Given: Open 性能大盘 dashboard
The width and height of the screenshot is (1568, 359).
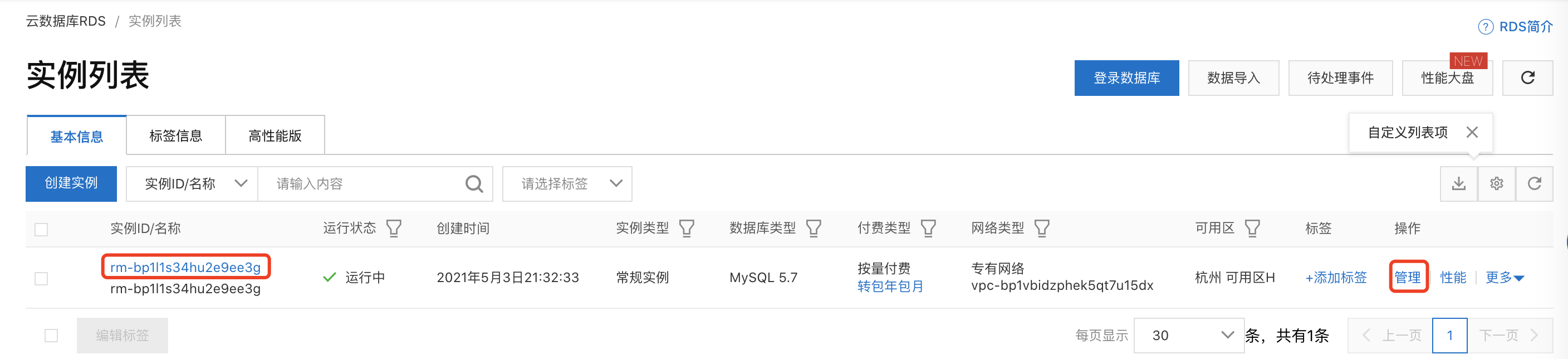Looking at the screenshot, I should tap(1447, 78).
